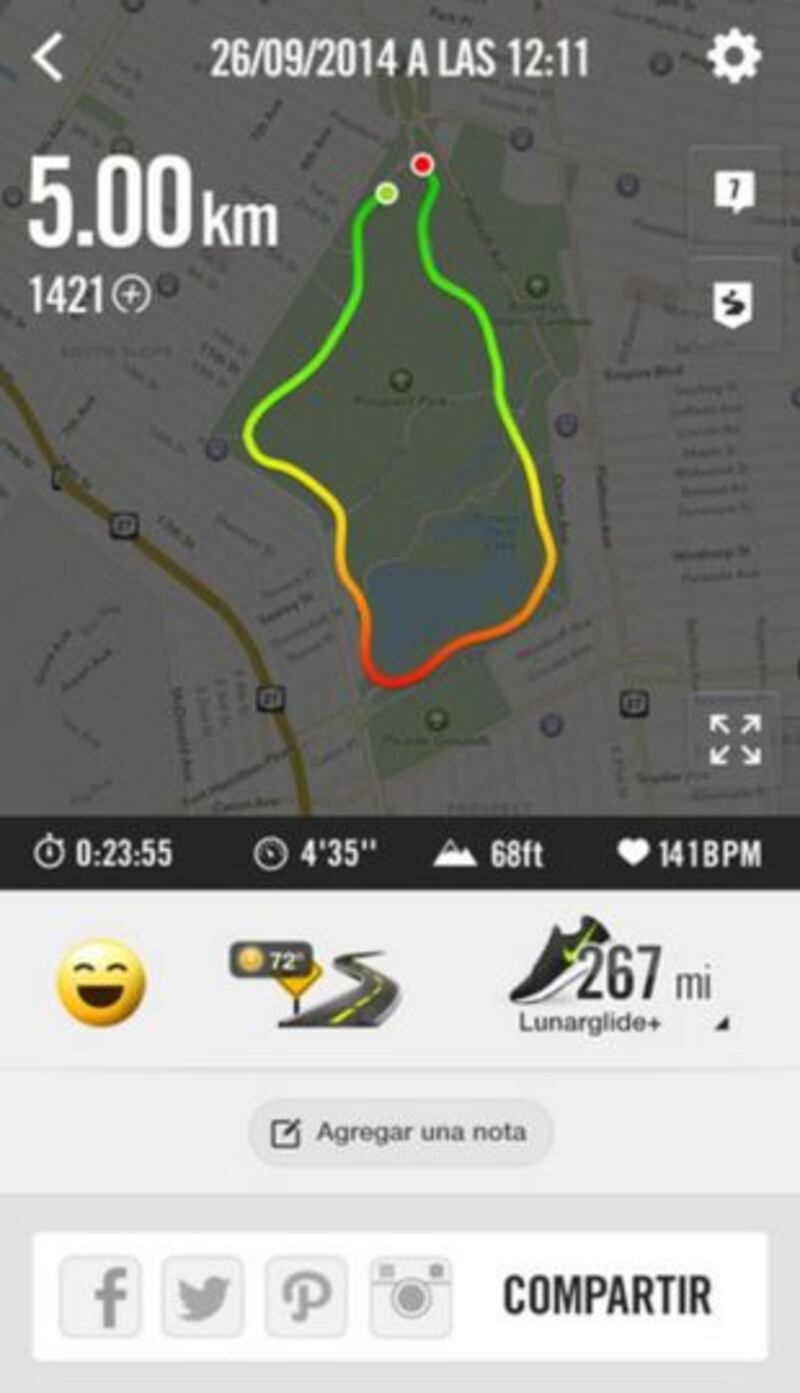Go back with the top-left arrow
The height and width of the screenshot is (1393, 800).
48,57
